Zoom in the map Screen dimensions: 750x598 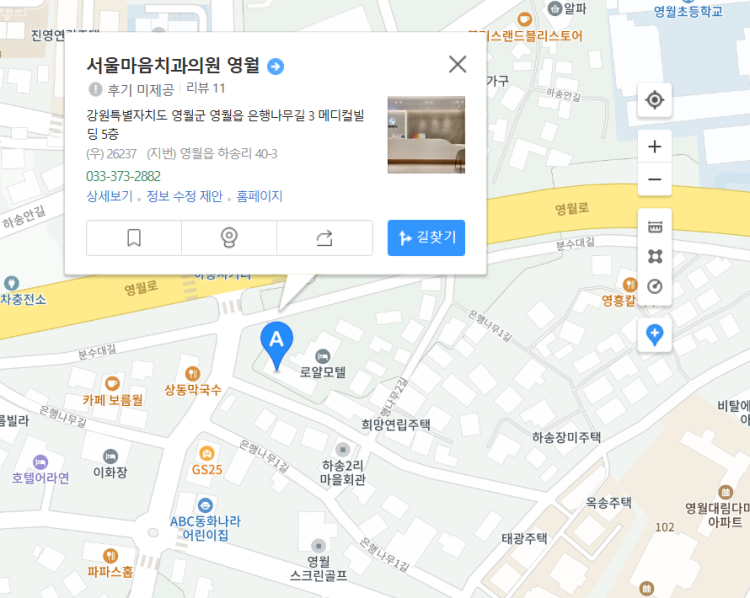655,146
